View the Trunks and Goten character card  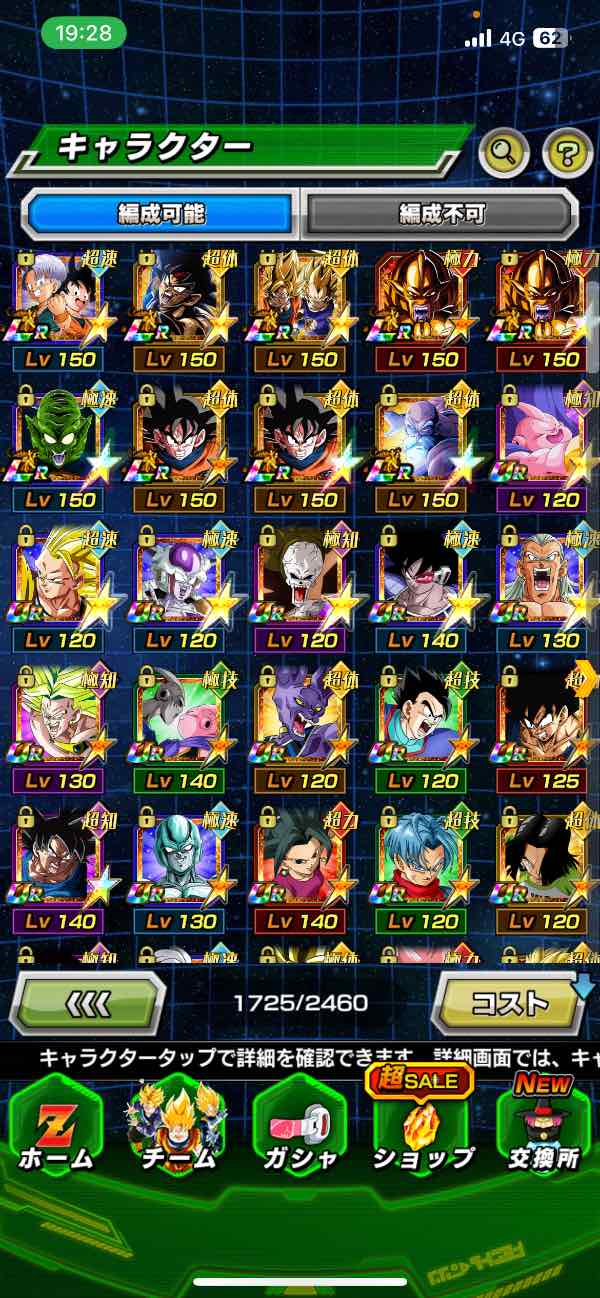coord(58,300)
